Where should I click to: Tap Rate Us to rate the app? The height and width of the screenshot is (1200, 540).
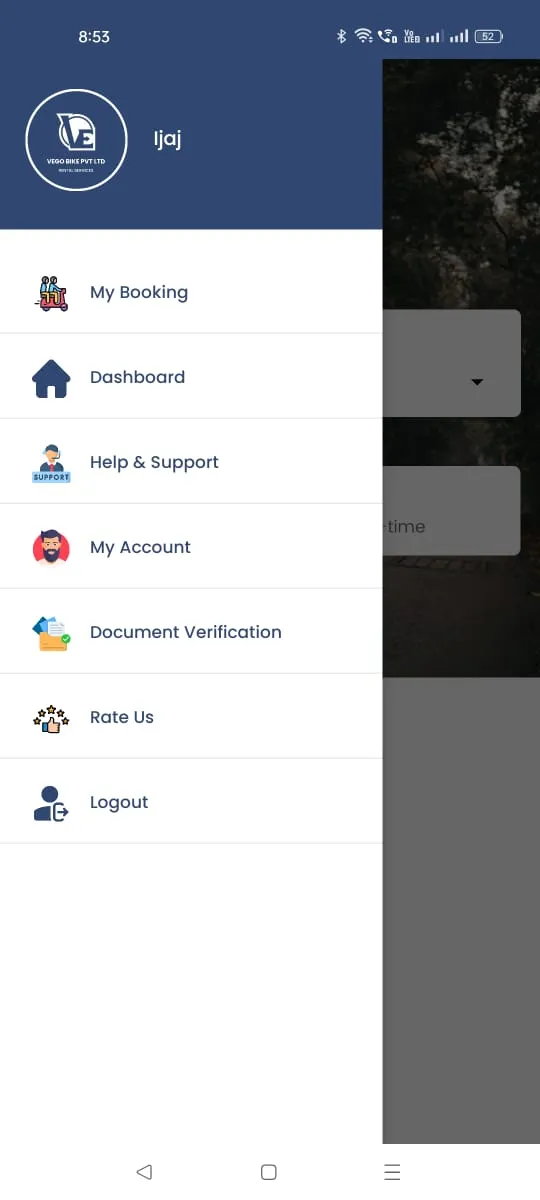pos(191,717)
